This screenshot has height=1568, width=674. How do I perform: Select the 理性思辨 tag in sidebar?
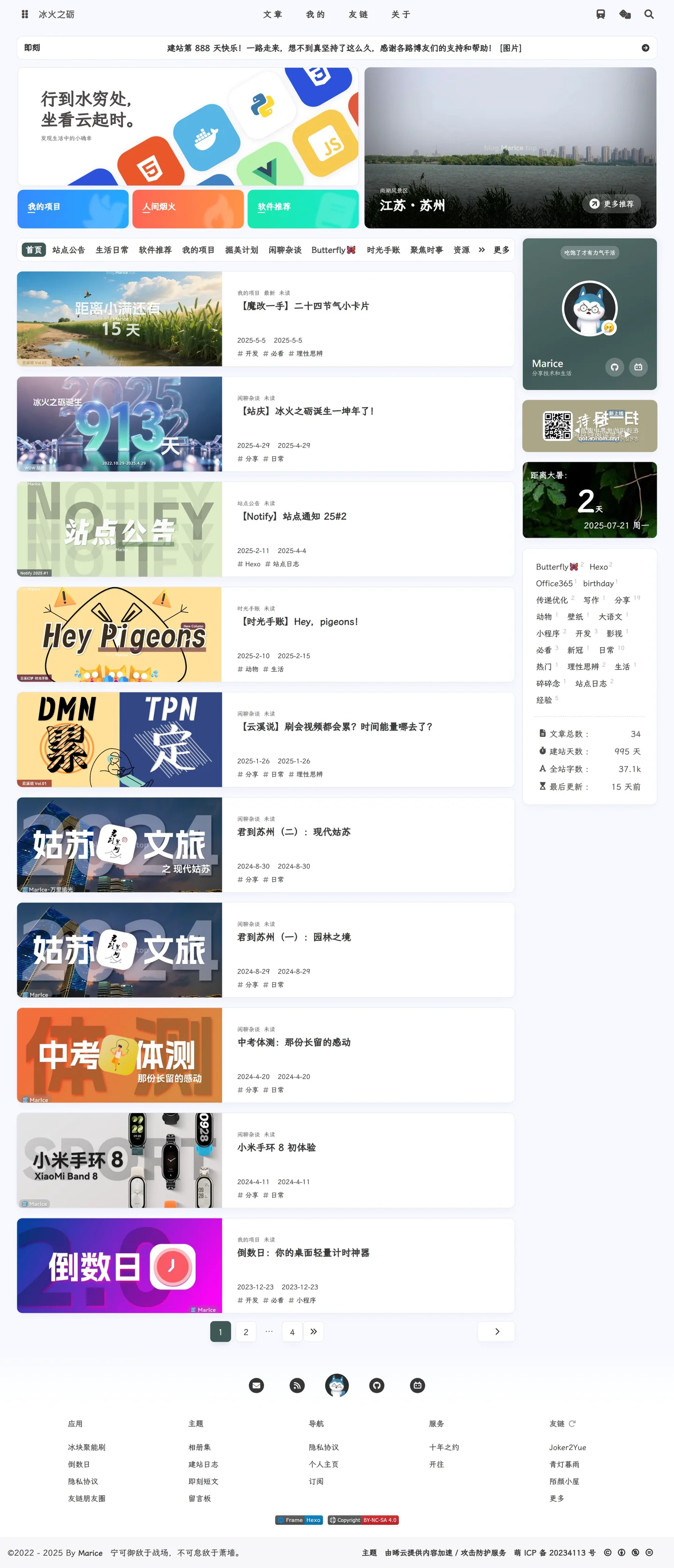[x=583, y=666]
